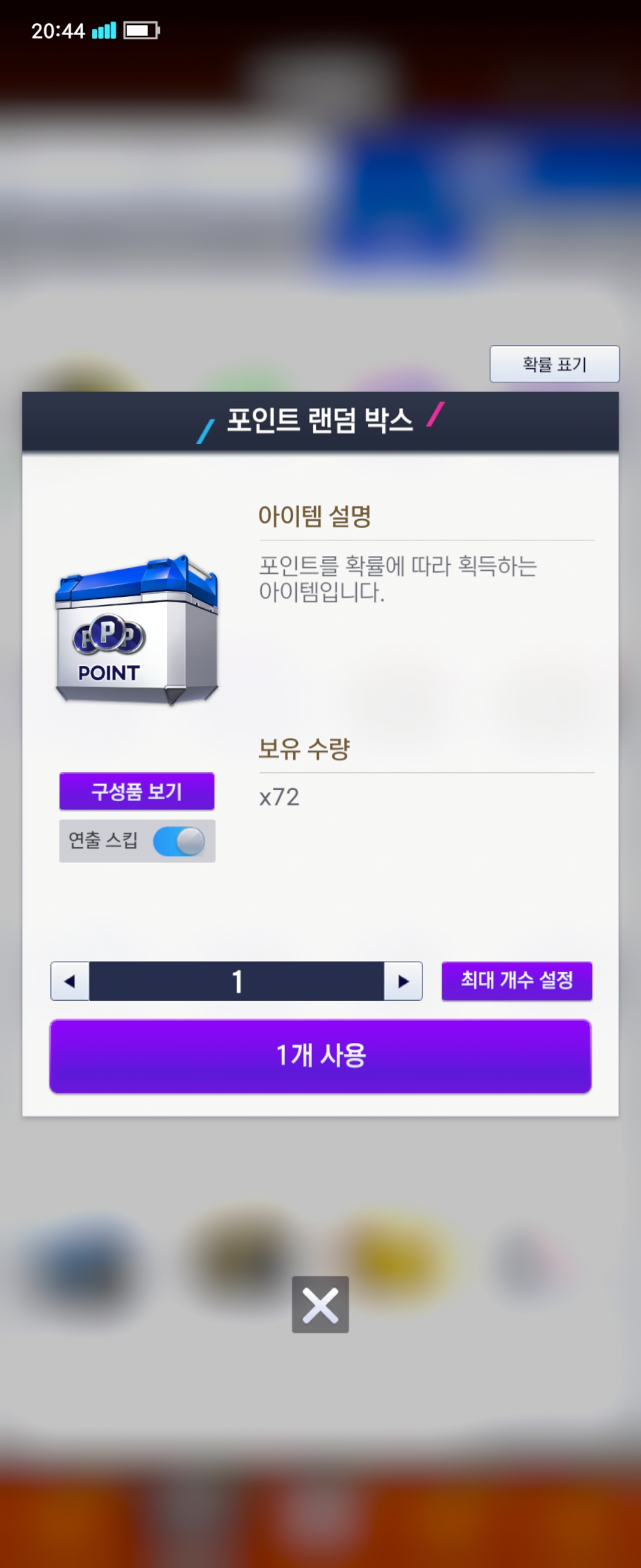Select 최대 개수 설정 to max quantity
The image size is (641, 1568).
(516, 980)
